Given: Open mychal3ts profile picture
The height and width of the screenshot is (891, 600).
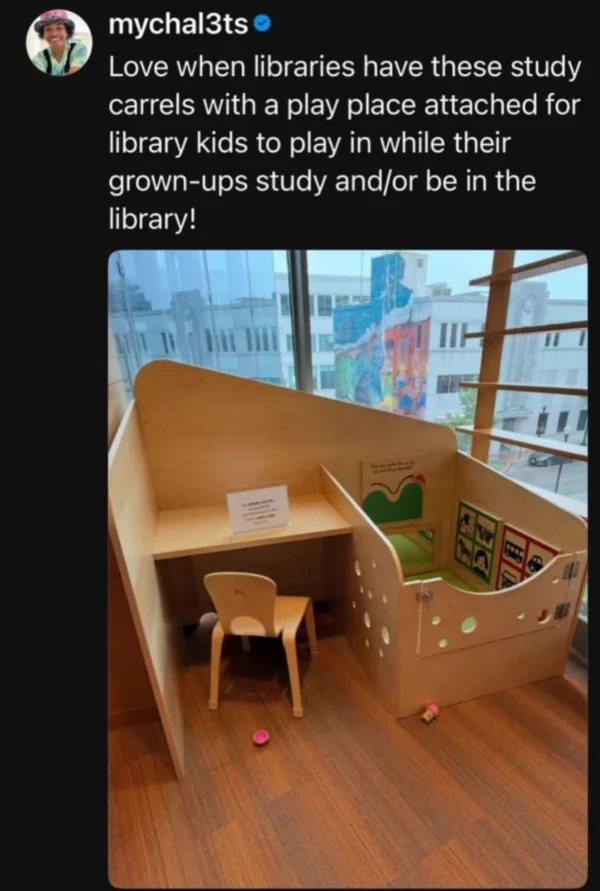Looking at the screenshot, I should [58, 42].
